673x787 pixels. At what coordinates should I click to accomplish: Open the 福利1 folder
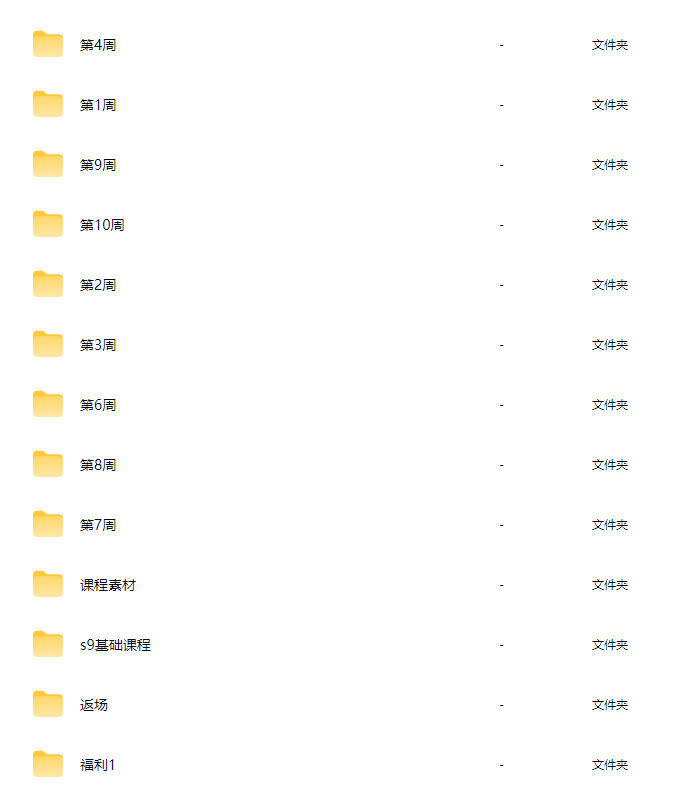click(x=98, y=765)
